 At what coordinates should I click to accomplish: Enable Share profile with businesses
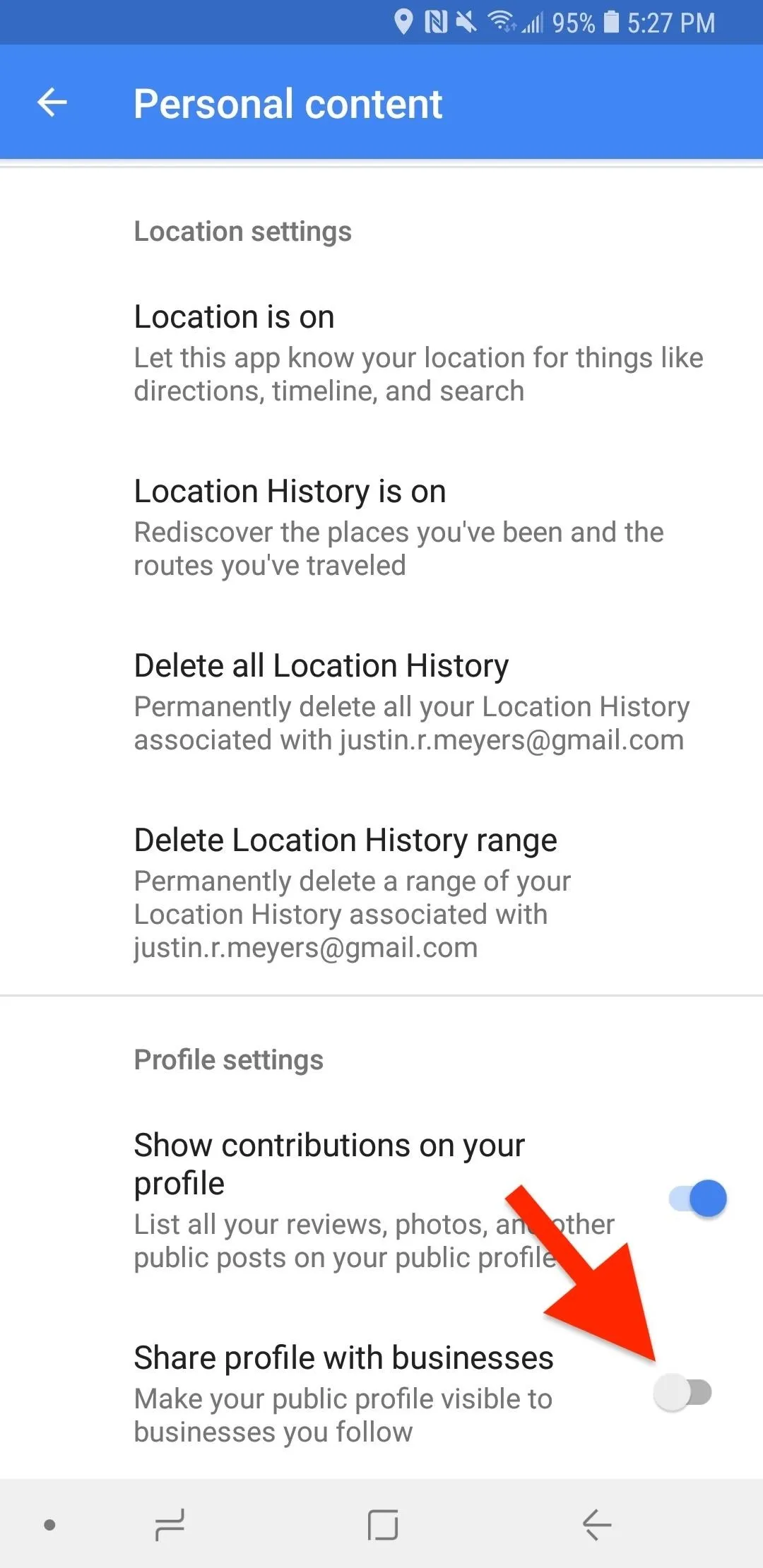coord(682,1392)
